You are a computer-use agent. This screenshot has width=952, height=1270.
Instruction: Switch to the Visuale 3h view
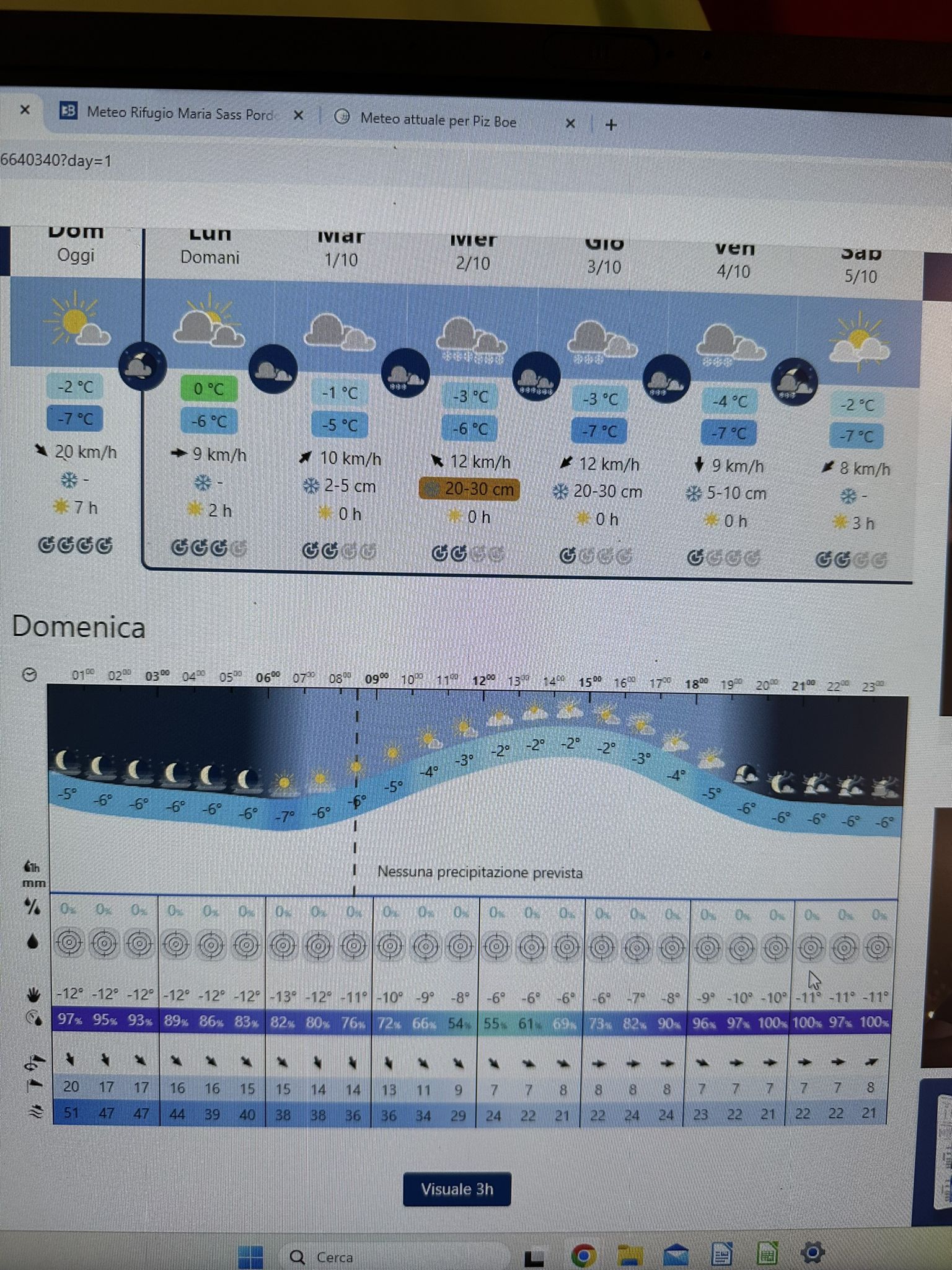click(x=457, y=1189)
